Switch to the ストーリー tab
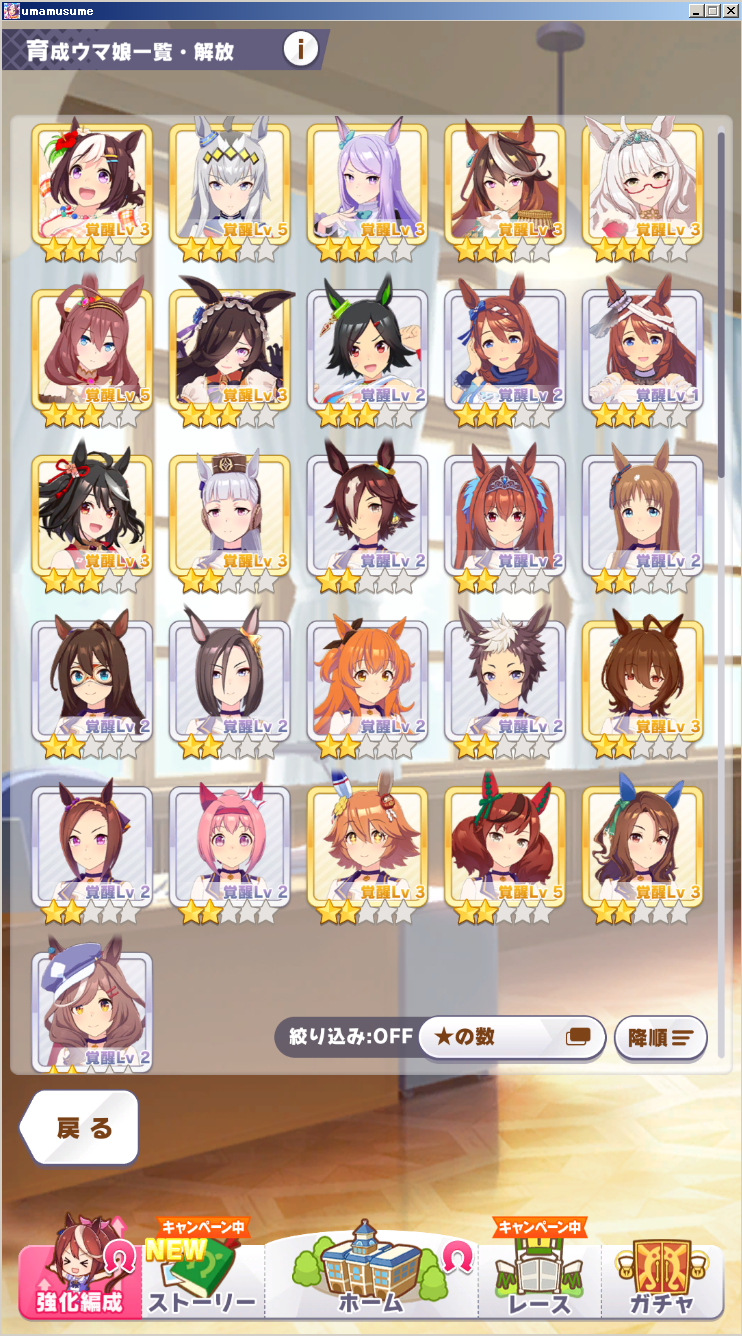 (205, 1280)
